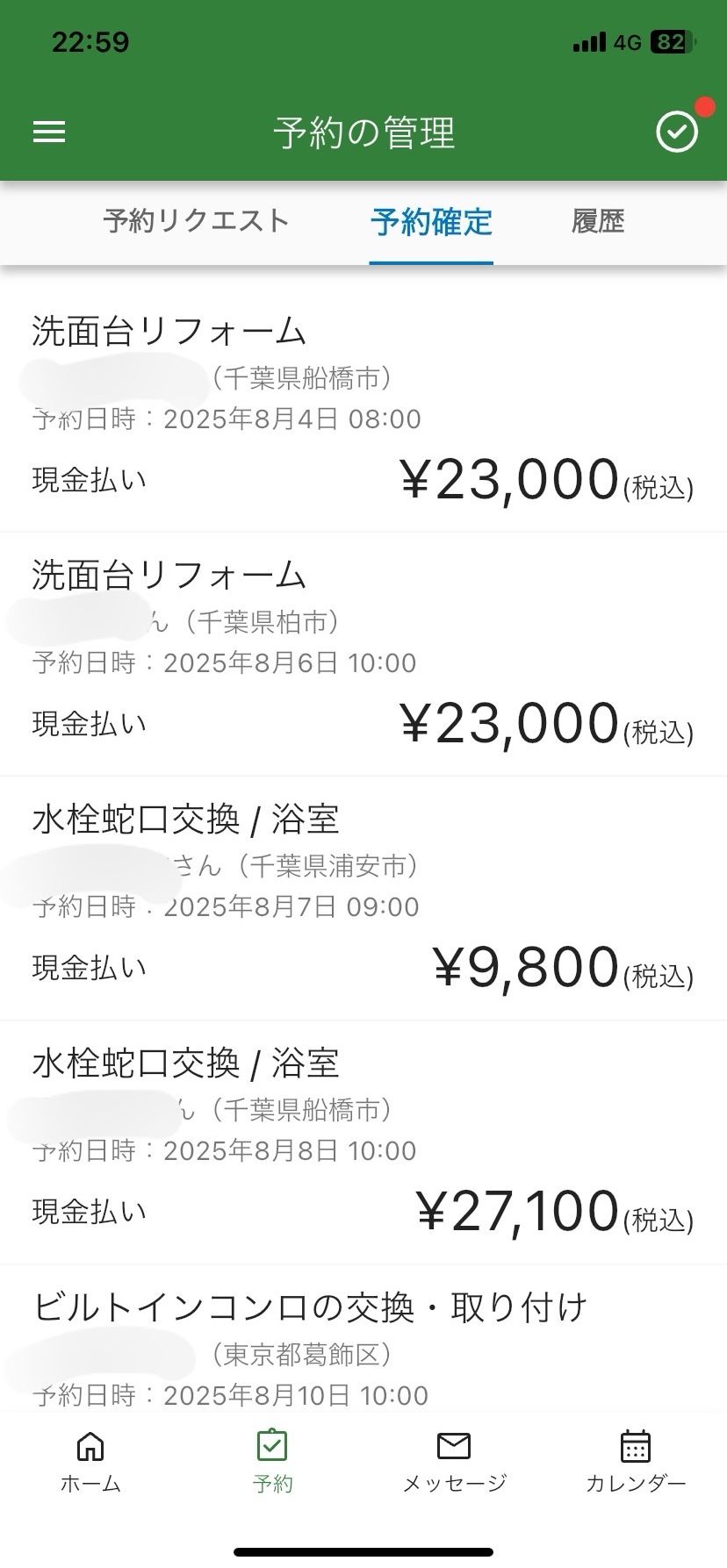This screenshot has width=727, height=1568.
Task: Switch to the カレンダー tab
Action: (x=636, y=1463)
